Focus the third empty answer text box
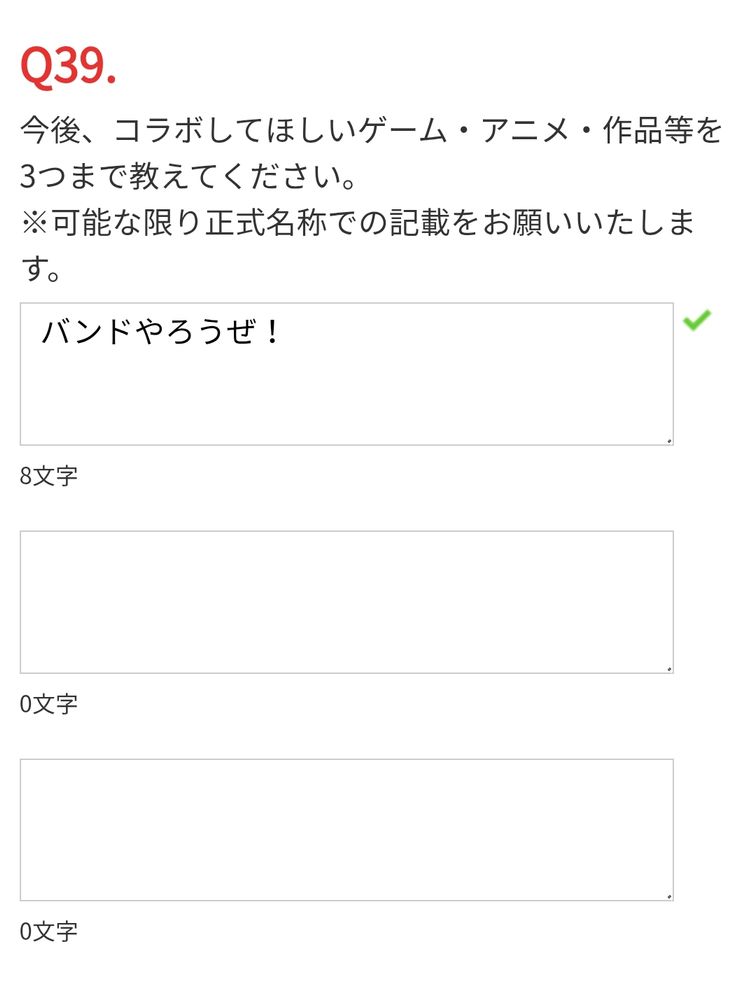The height and width of the screenshot is (1000, 756). click(346, 830)
